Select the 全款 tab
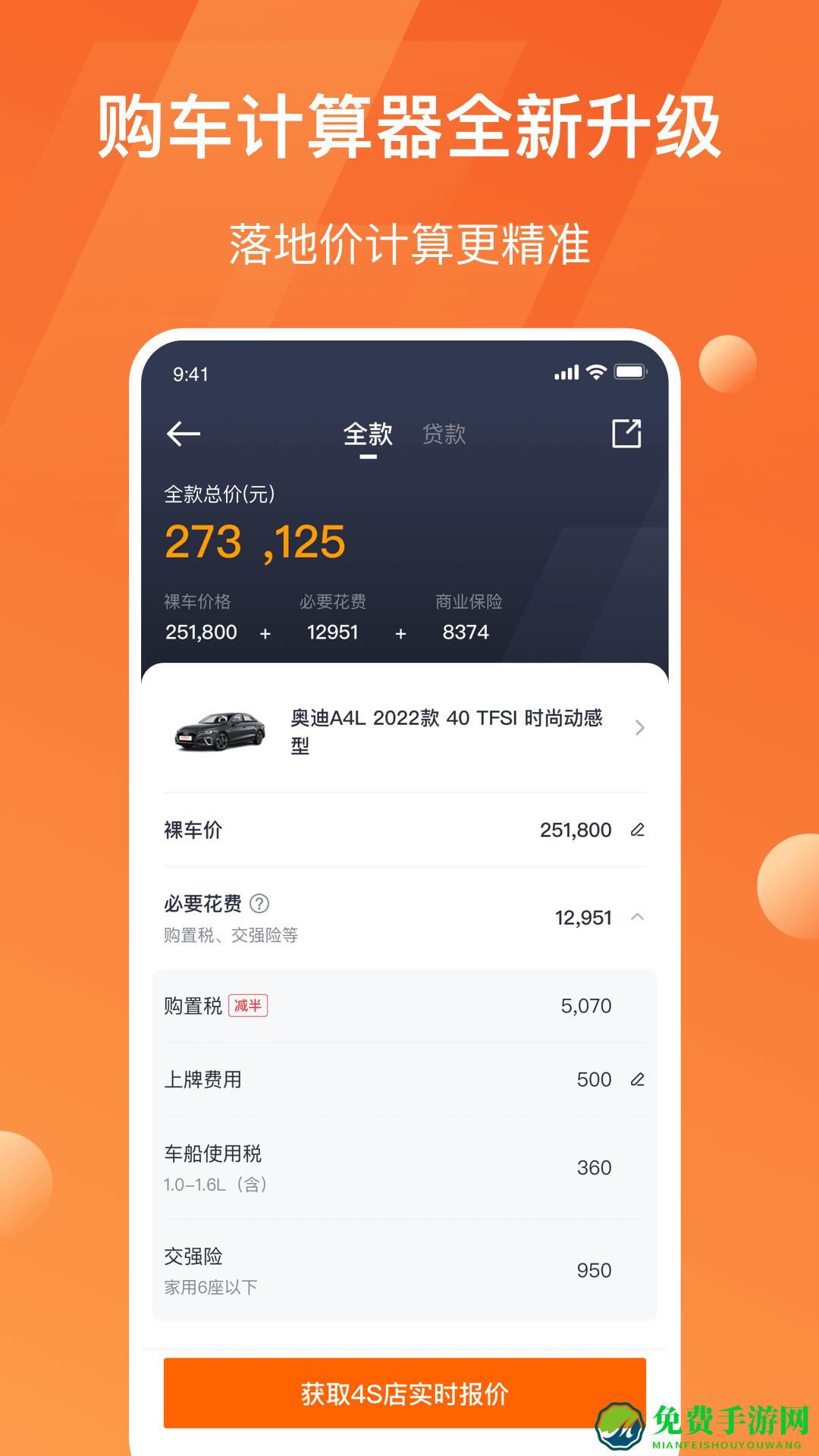This screenshot has width=819, height=1456. [369, 433]
